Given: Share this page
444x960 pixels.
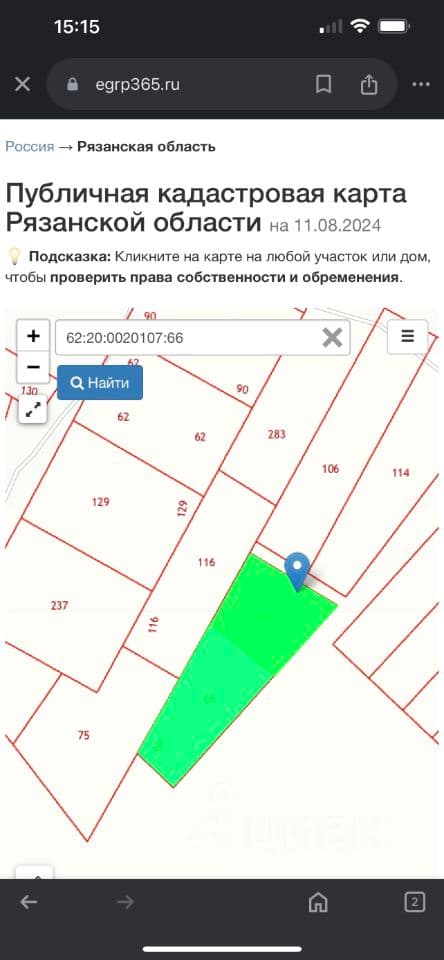Looking at the screenshot, I should pyautogui.click(x=369, y=84).
